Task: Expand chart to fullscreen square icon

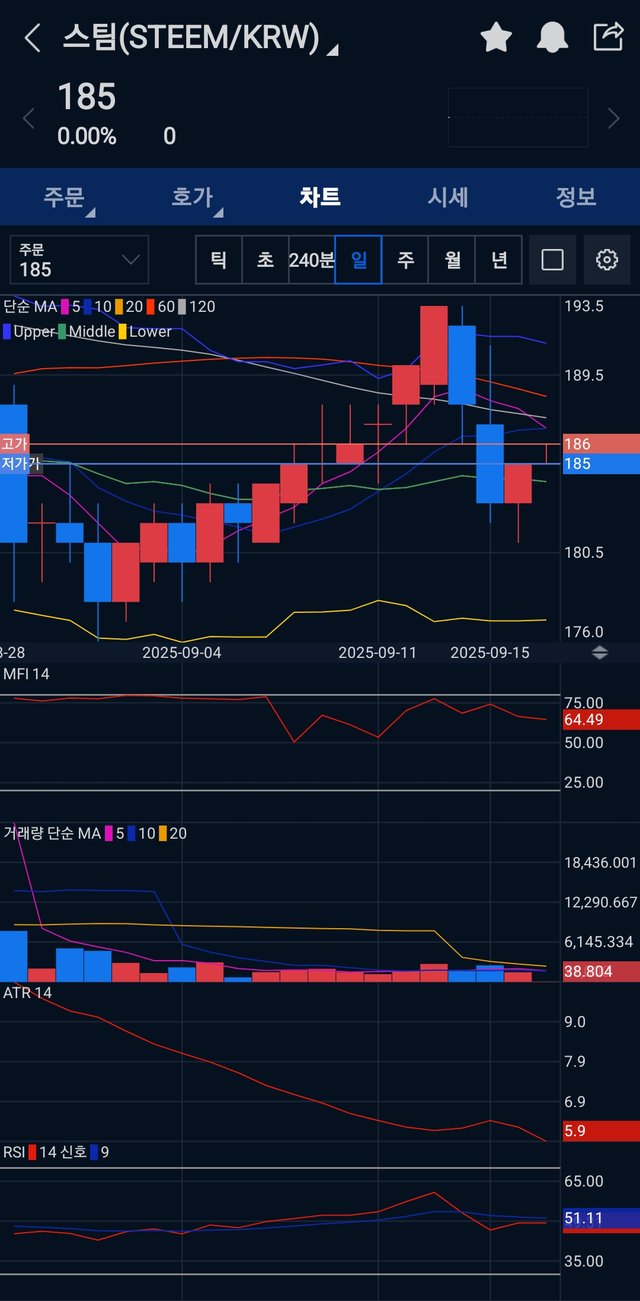Action: tap(552, 260)
